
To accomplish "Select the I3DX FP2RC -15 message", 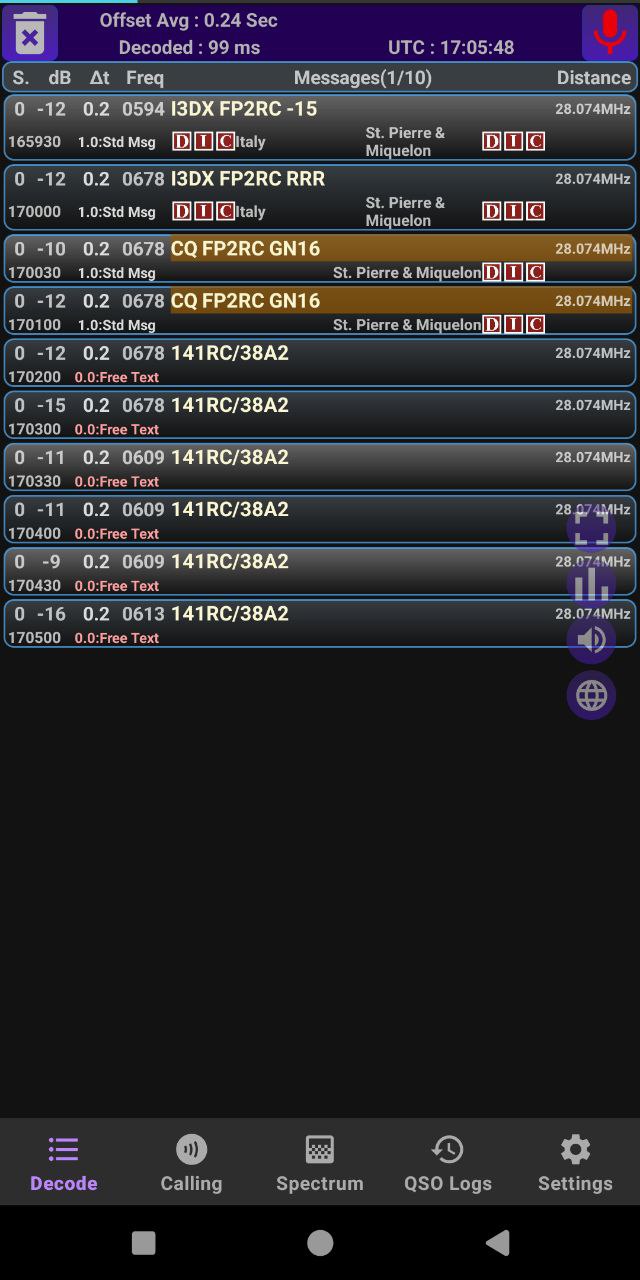I will pos(320,127).
